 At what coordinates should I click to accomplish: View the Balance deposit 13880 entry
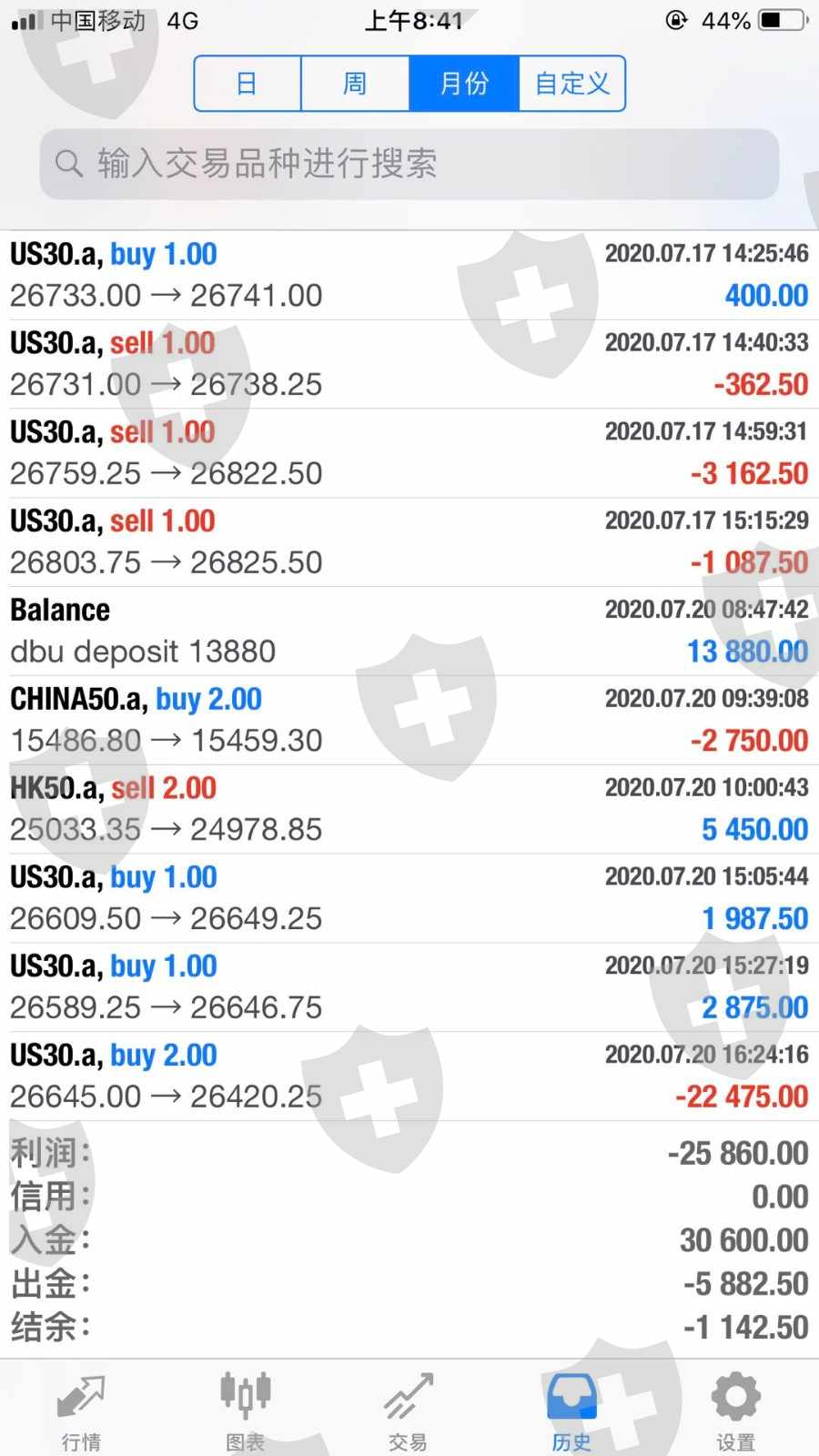coord(409,631)
